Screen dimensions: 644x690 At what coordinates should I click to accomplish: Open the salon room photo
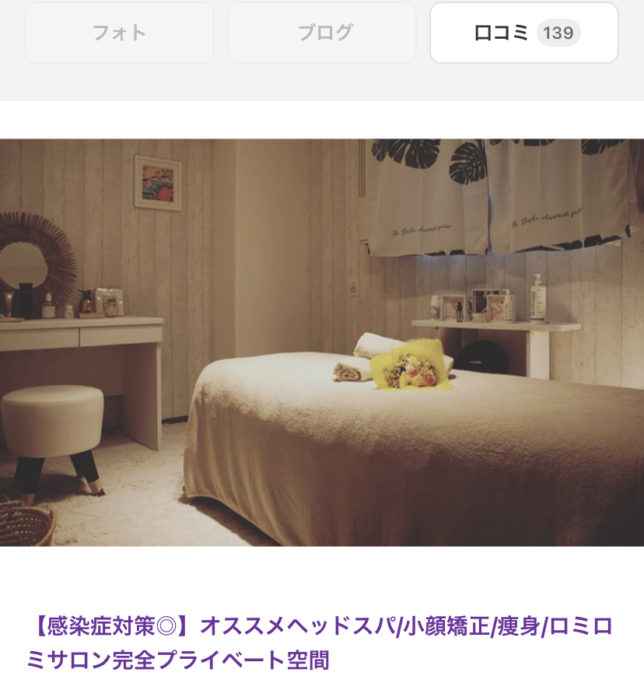point(322,342)
